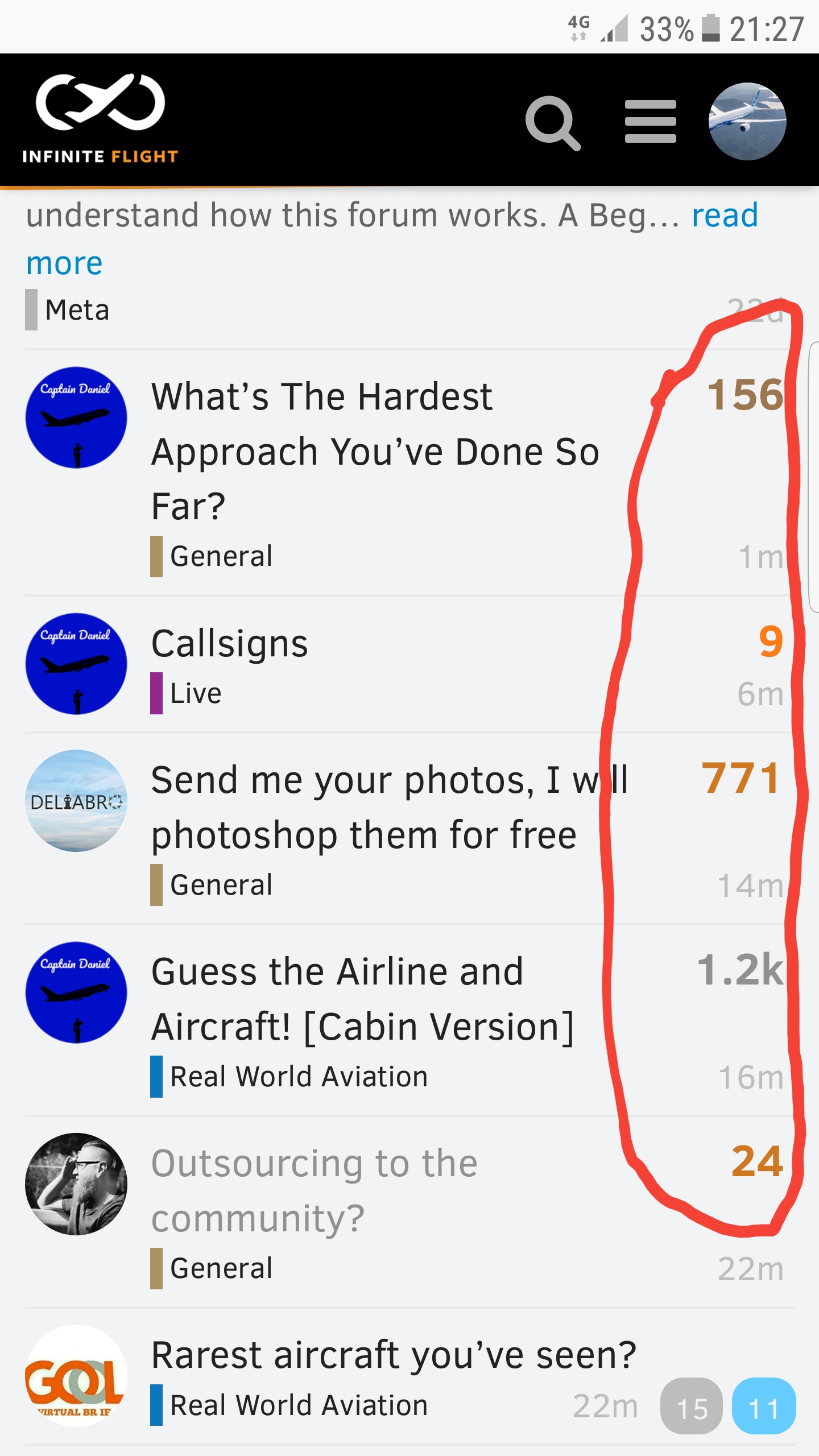Open your profile avatar menu
819x1456 pixels.
[x=747, y=121]
